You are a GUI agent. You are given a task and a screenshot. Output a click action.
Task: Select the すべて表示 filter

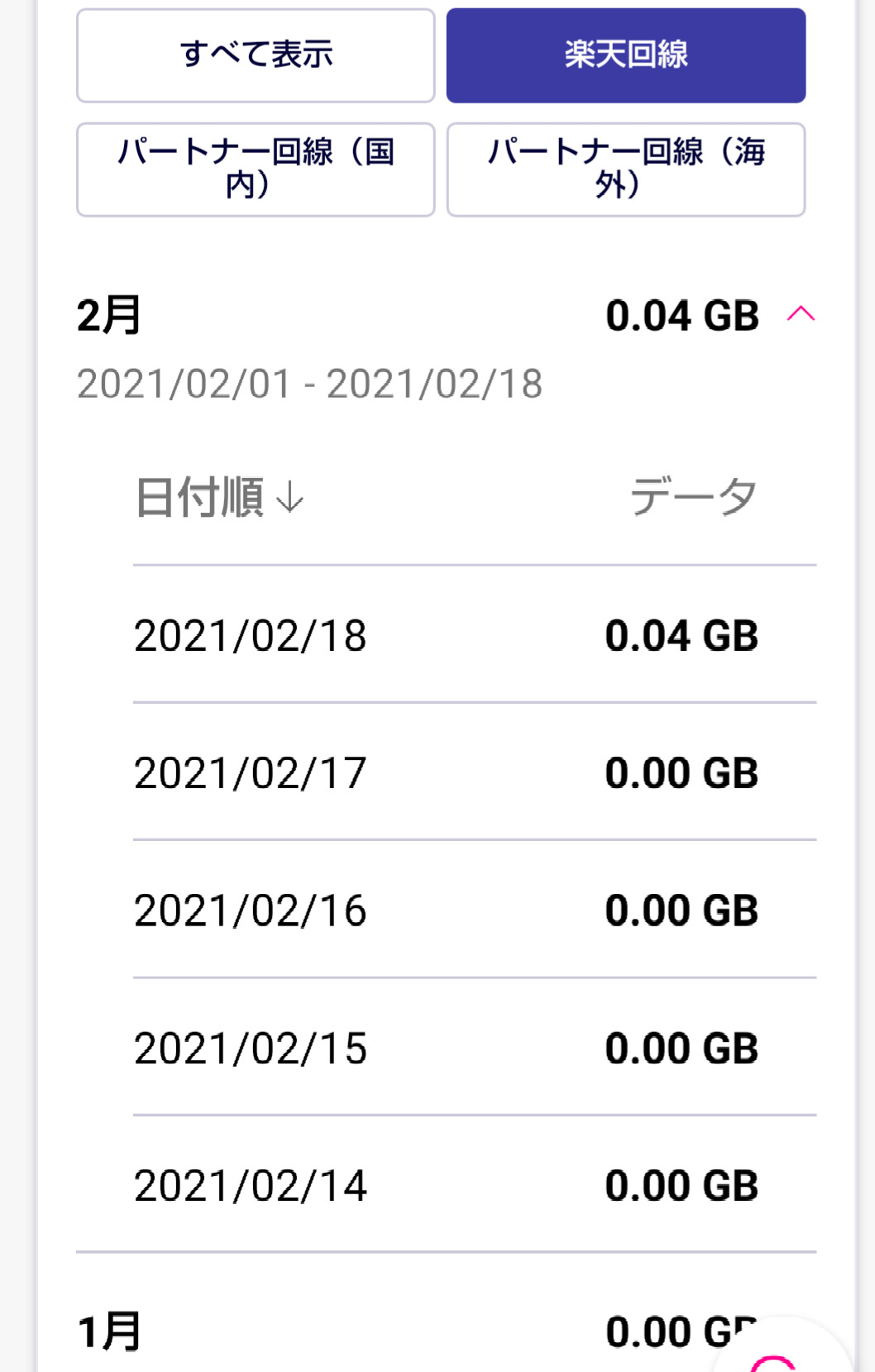[x=256, y=55]
